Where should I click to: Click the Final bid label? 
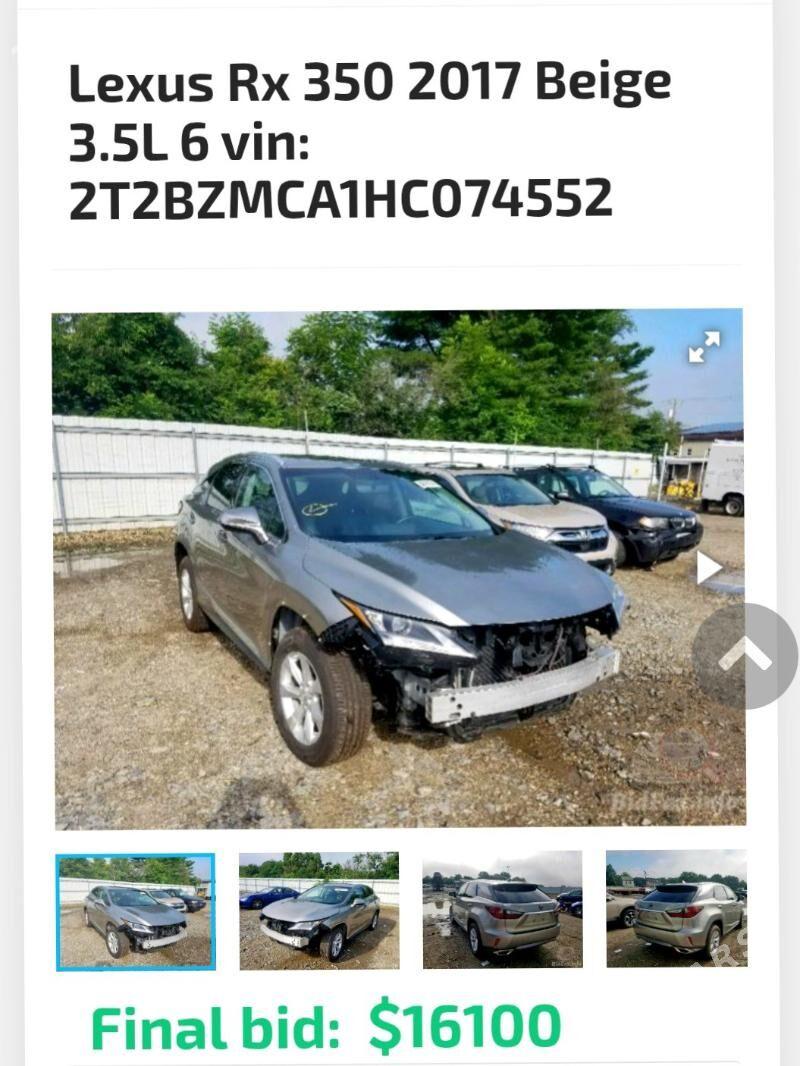(x=215, y=1025)
